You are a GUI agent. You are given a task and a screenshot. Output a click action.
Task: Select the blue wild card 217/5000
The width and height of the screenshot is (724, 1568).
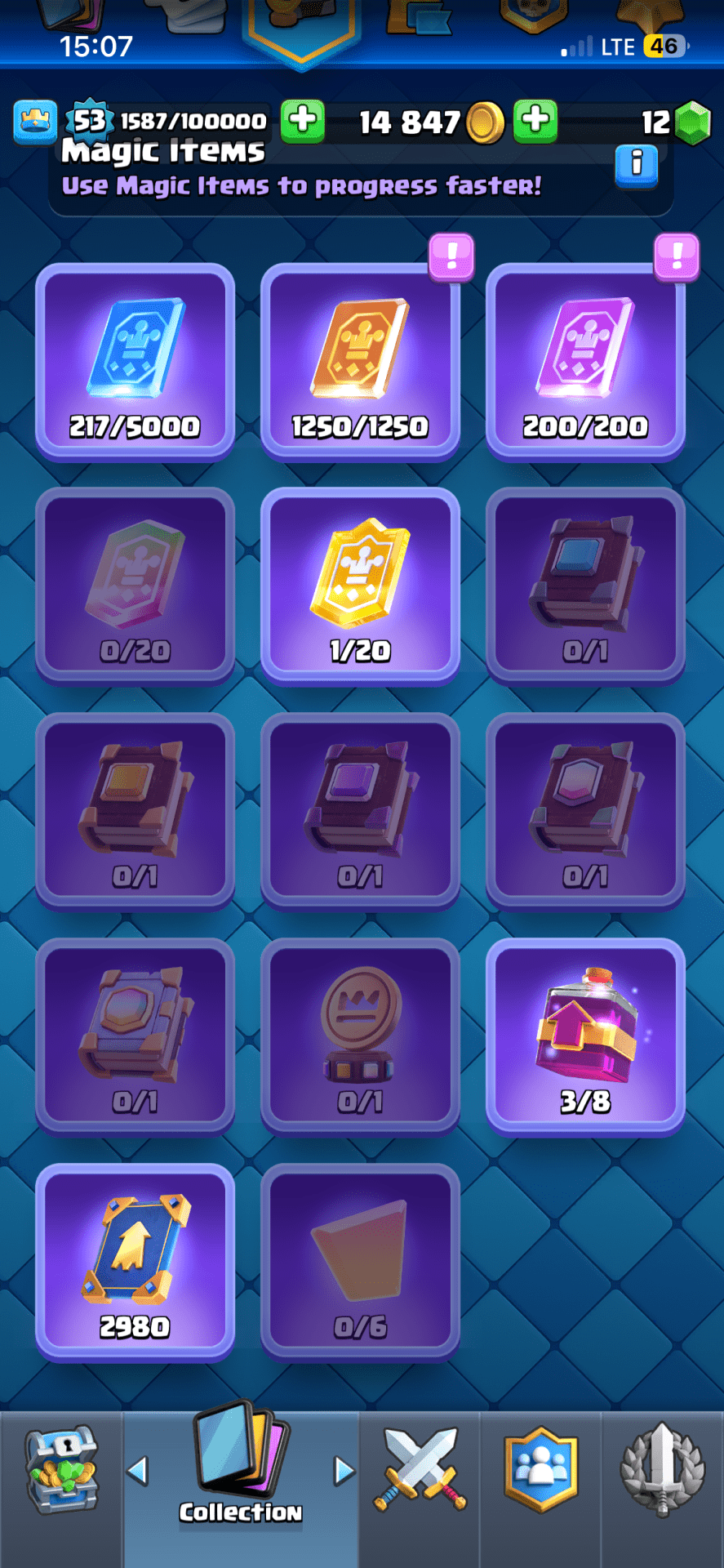[135, 362]
